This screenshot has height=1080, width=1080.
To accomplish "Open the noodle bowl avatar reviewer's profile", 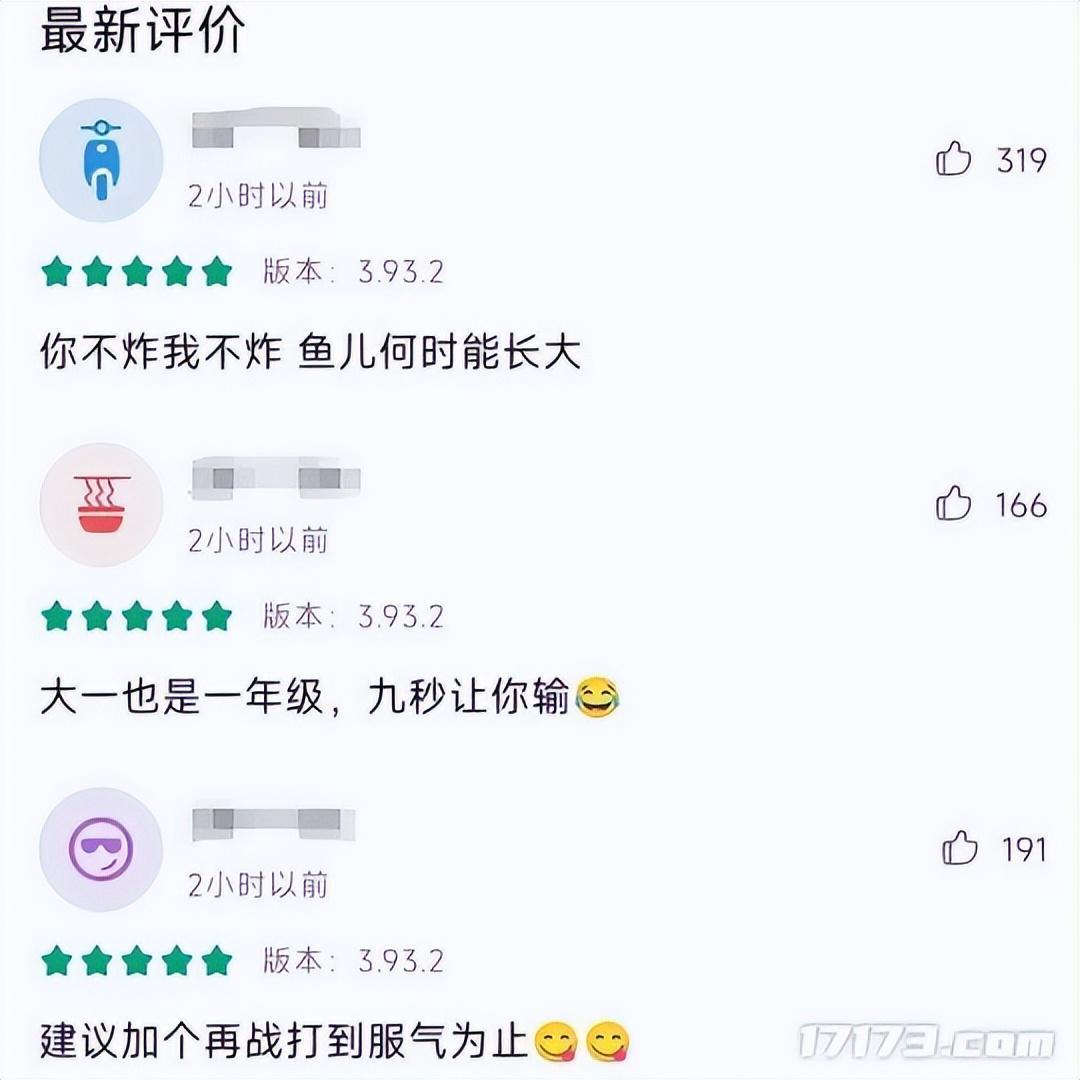I will tap(101, 504).
